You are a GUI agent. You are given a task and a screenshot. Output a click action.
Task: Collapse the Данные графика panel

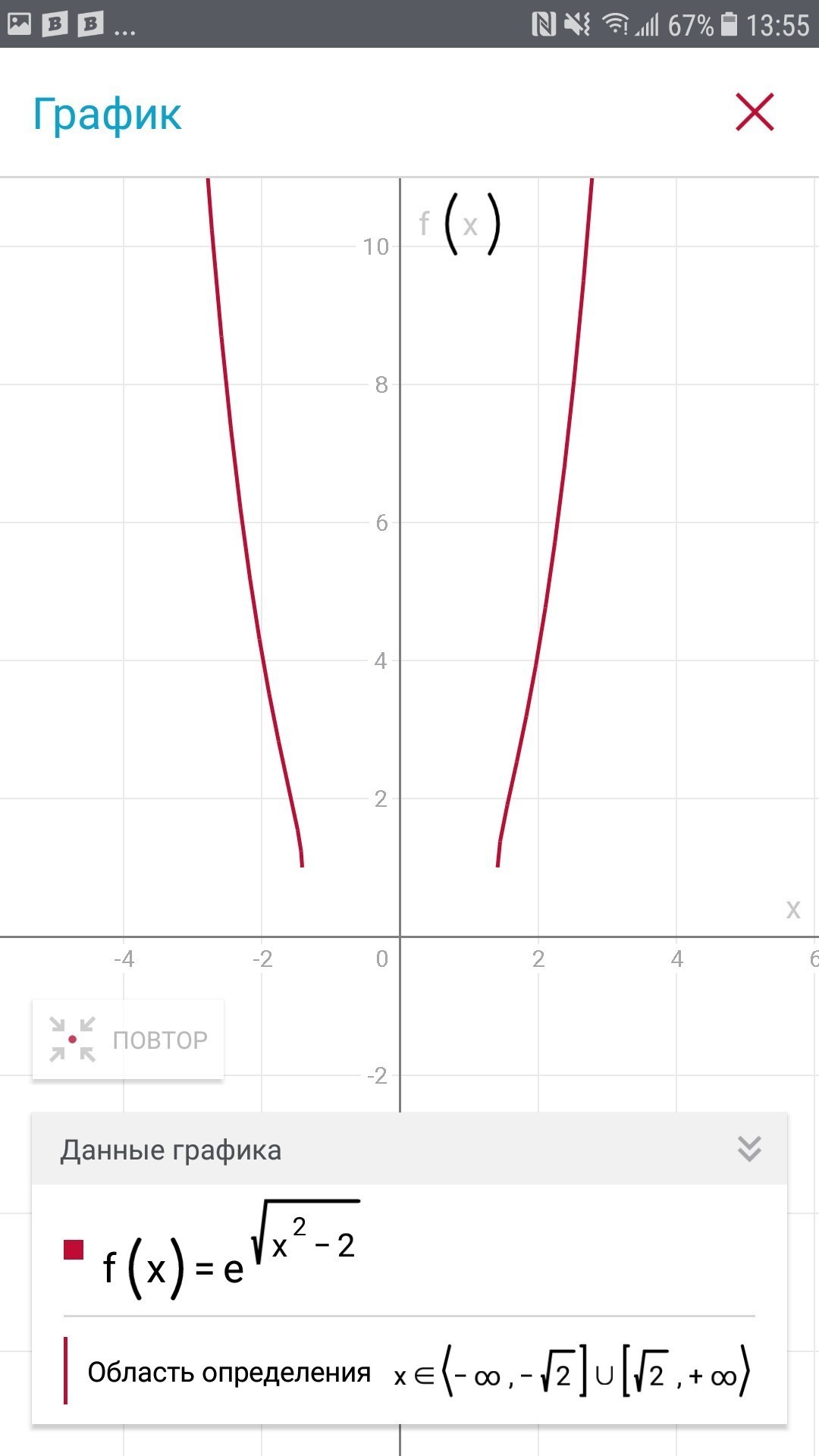click(749, 1149)
